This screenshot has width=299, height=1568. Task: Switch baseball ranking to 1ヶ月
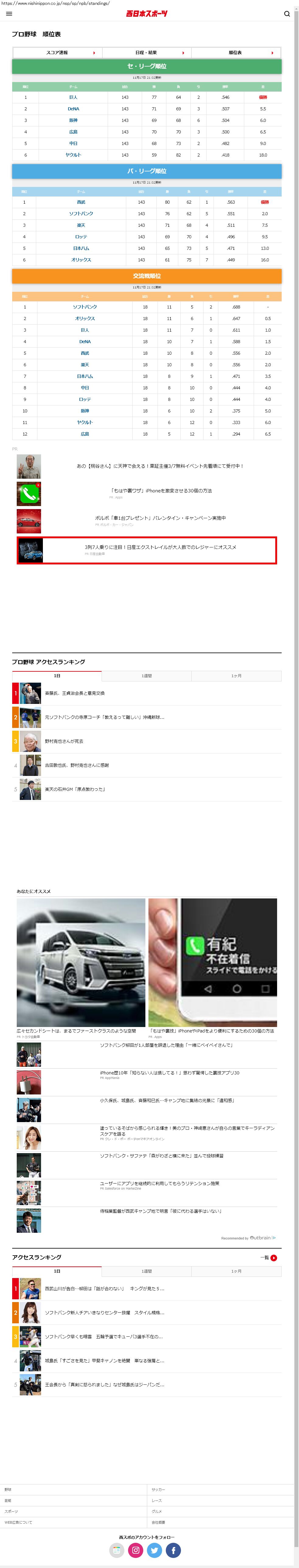click(x=236, y=676)
